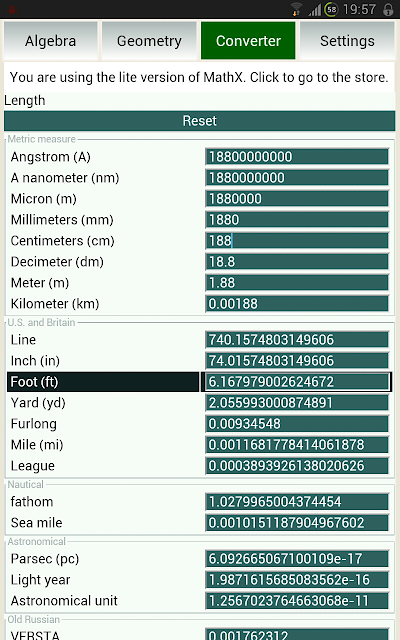Viewport: 400px width, 640px height.
Task: Switch to the Algebra tab
Action: 51,41
